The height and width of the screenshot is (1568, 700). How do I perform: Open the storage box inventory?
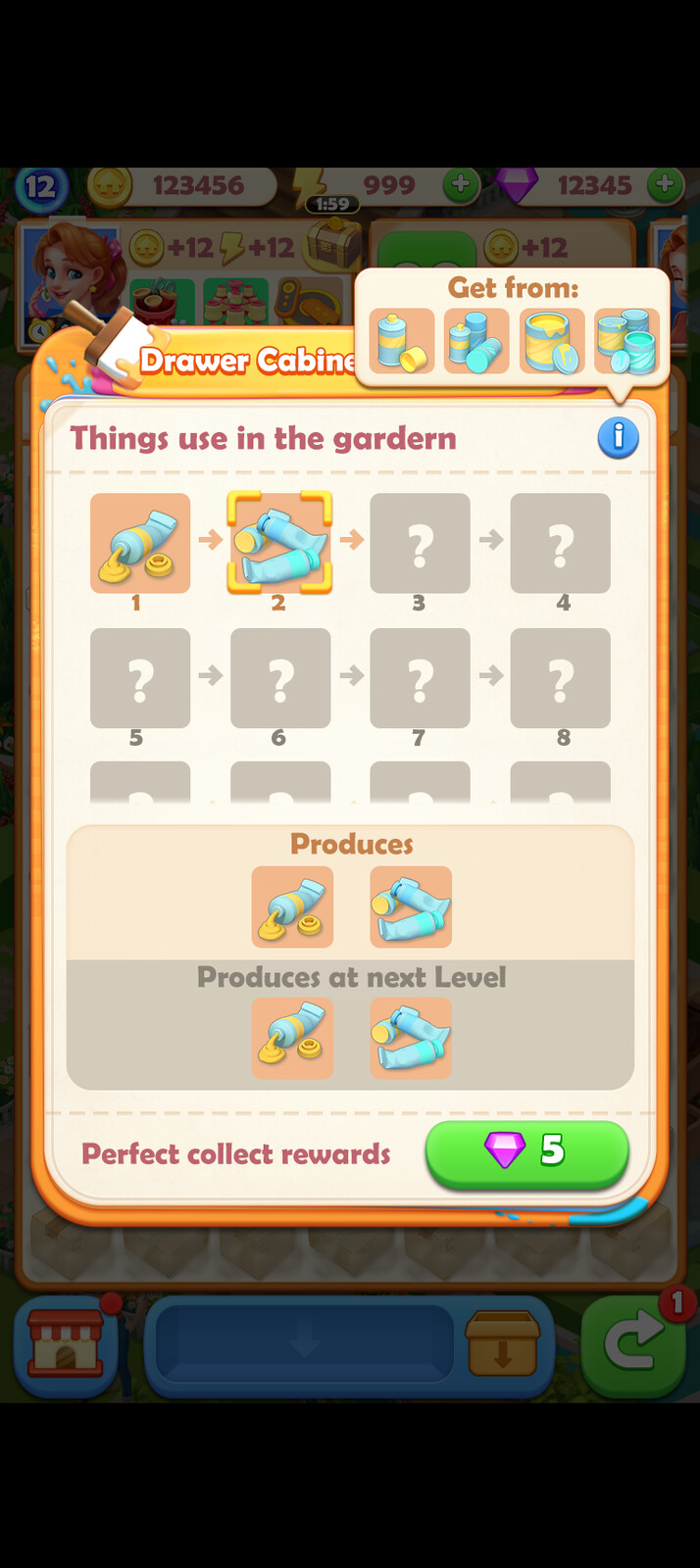tap(503, 1344)
